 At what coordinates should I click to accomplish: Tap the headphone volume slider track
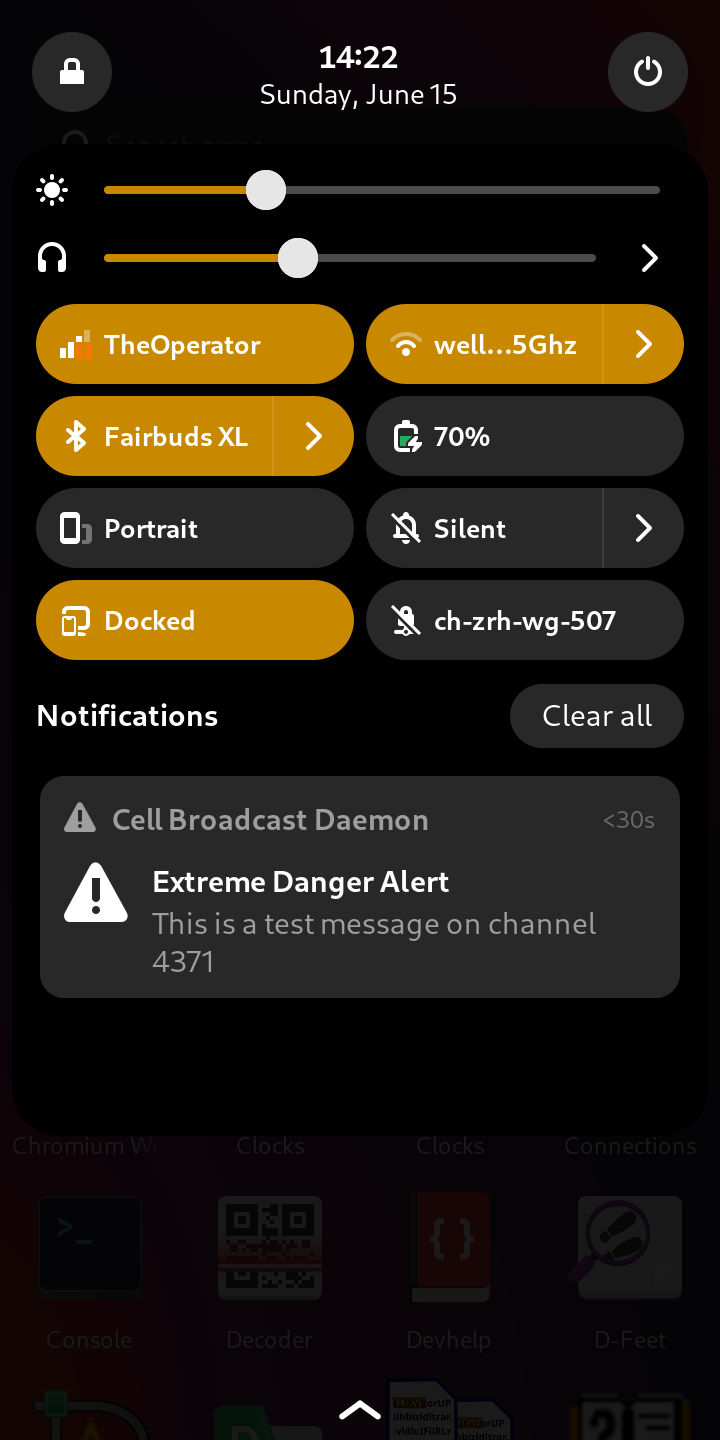(x=350, y=258)
